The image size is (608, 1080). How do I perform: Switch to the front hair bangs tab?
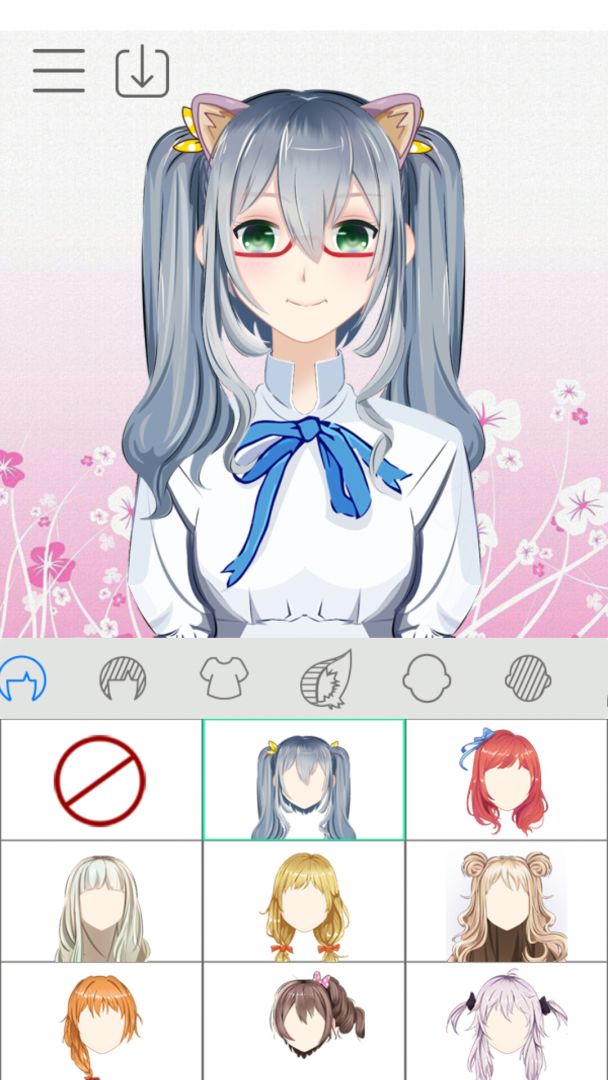123,679
